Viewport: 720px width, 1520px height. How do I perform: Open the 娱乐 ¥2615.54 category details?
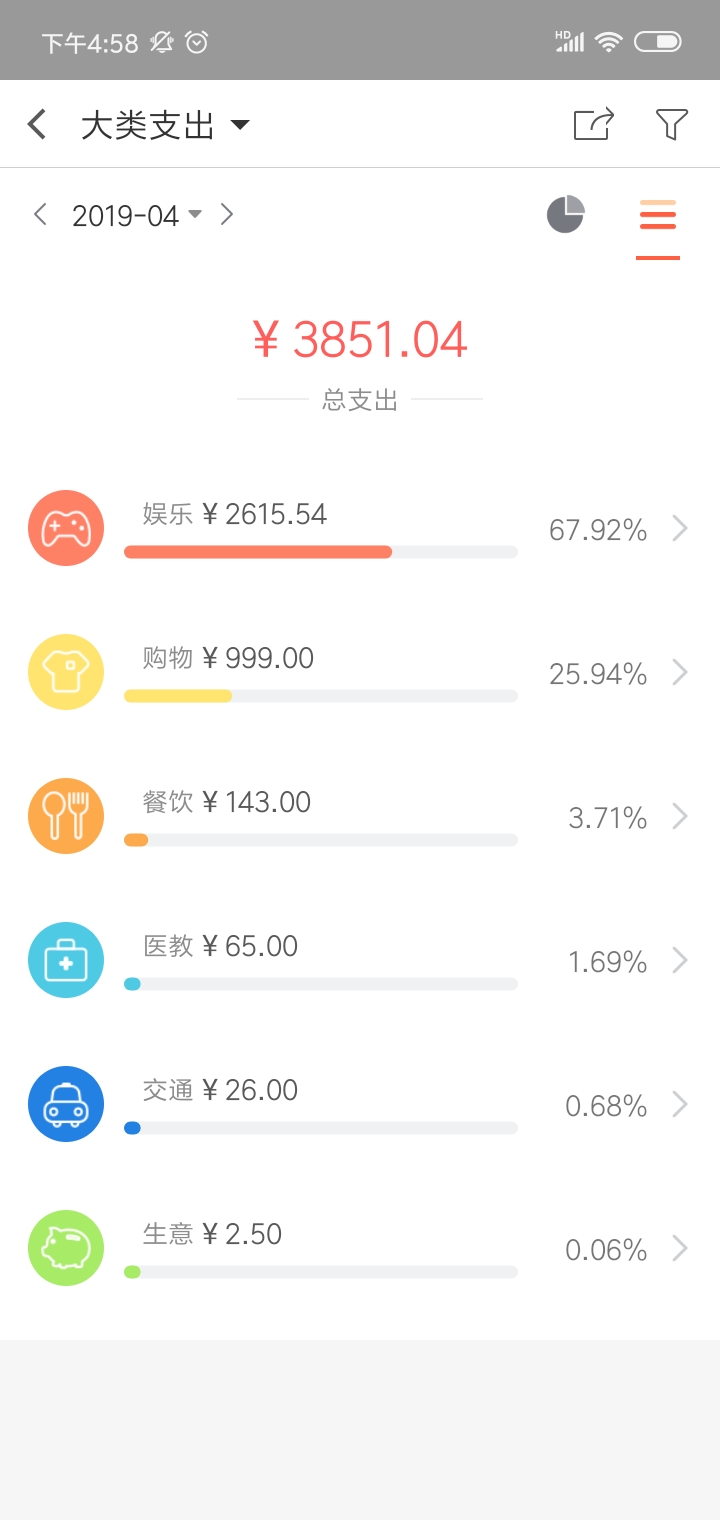[360, 530]
